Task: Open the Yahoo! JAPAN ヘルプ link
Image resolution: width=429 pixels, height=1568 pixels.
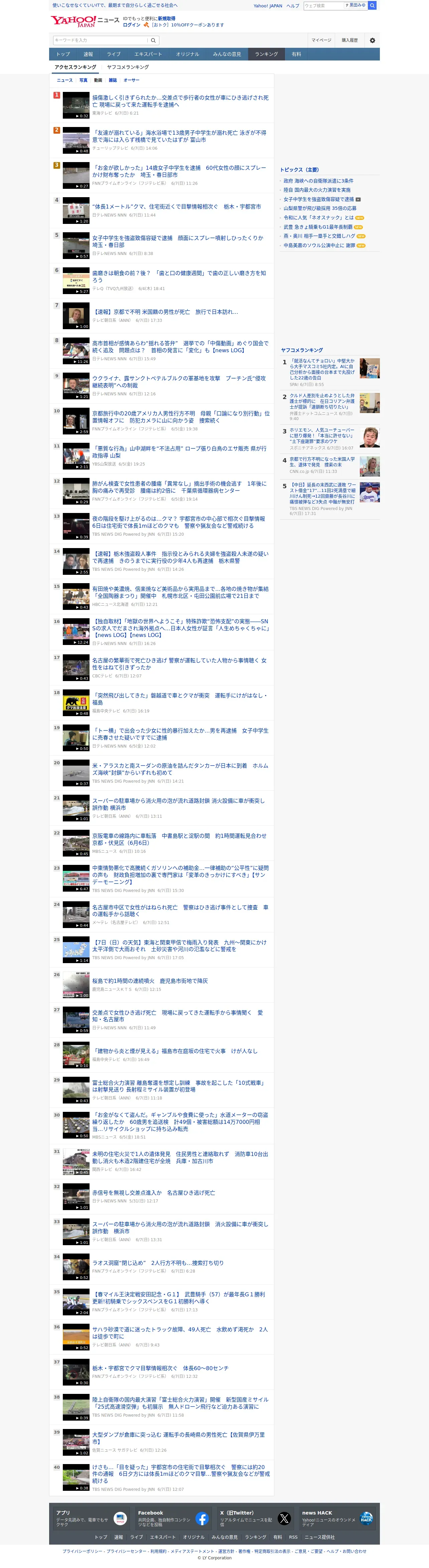Action: [293, 5]
